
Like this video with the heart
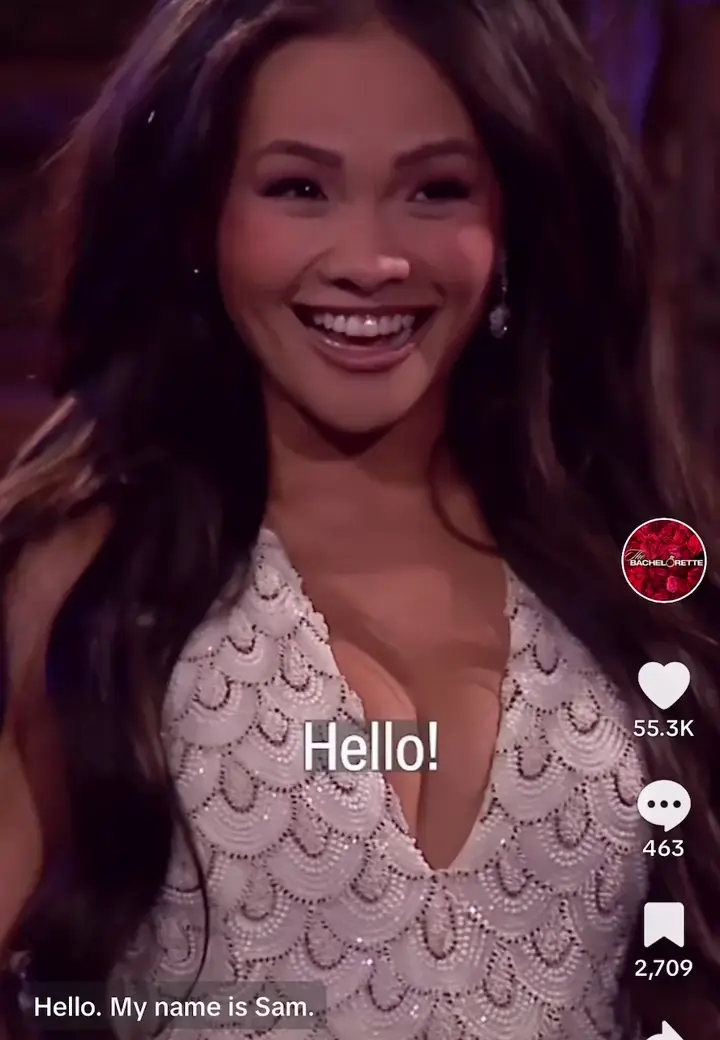tap(664, 686)
